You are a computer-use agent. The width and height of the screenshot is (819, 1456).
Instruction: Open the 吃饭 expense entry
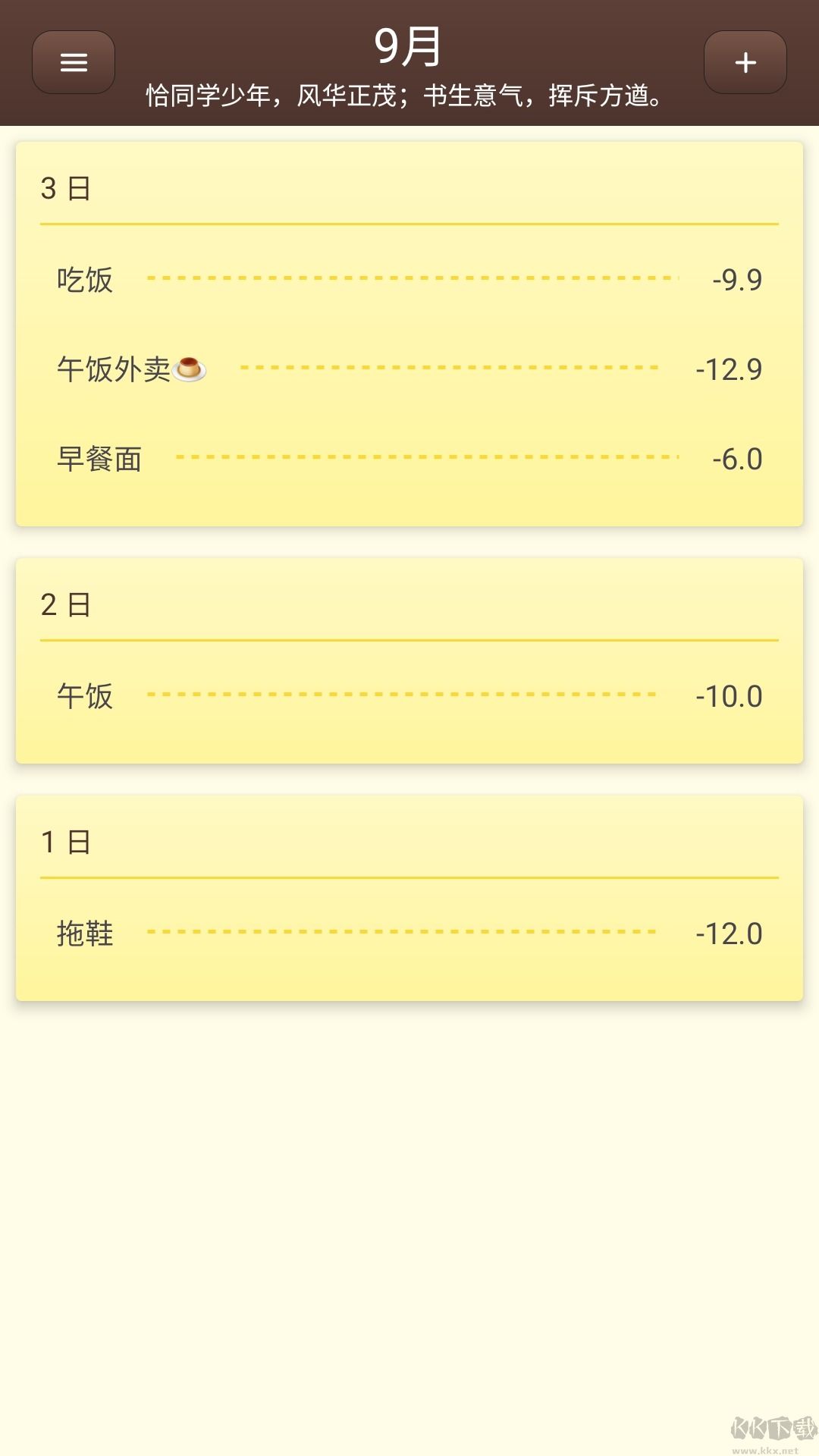tap(85, 280)
